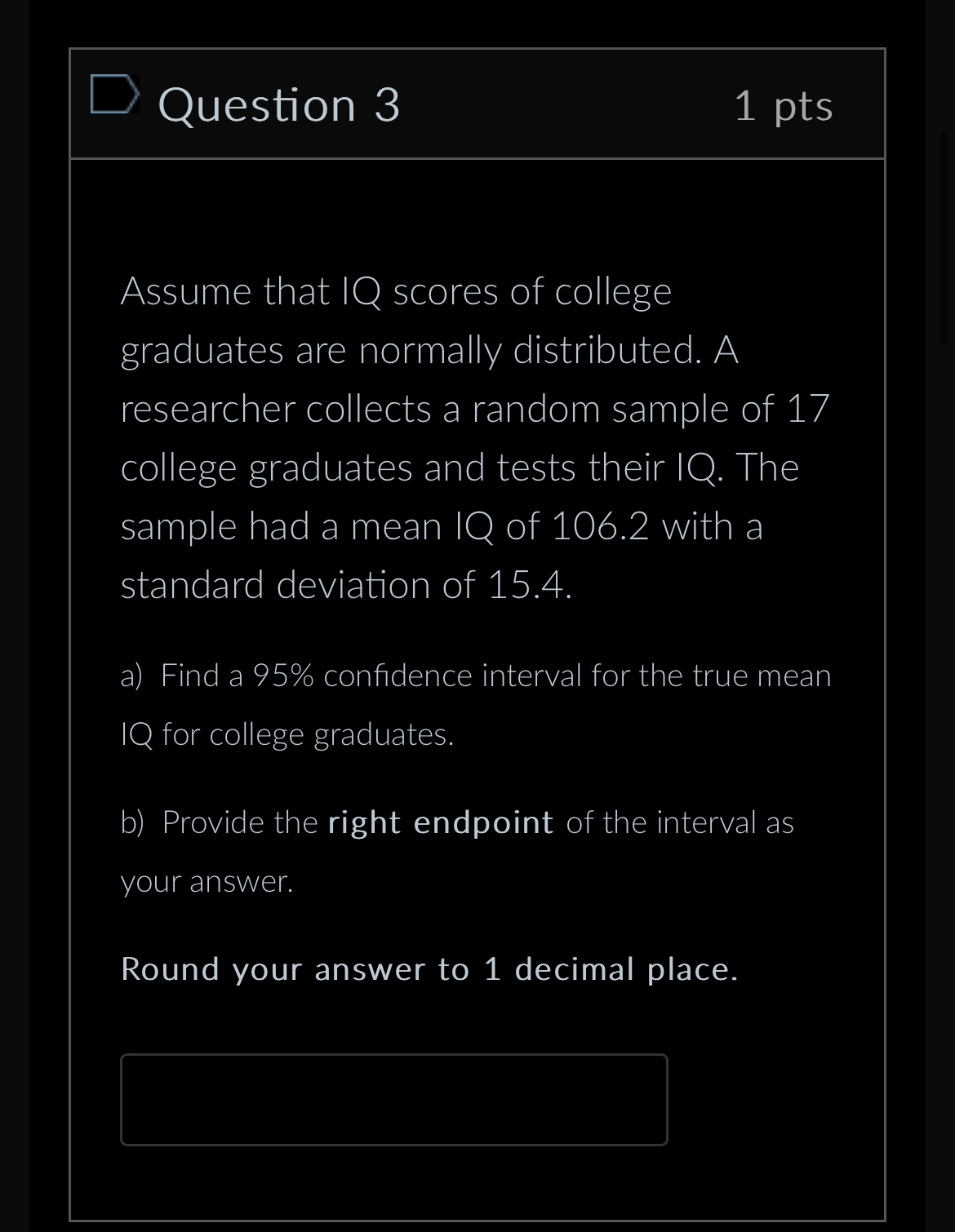Click the rounding instruction text line

(x=429, y=969)
